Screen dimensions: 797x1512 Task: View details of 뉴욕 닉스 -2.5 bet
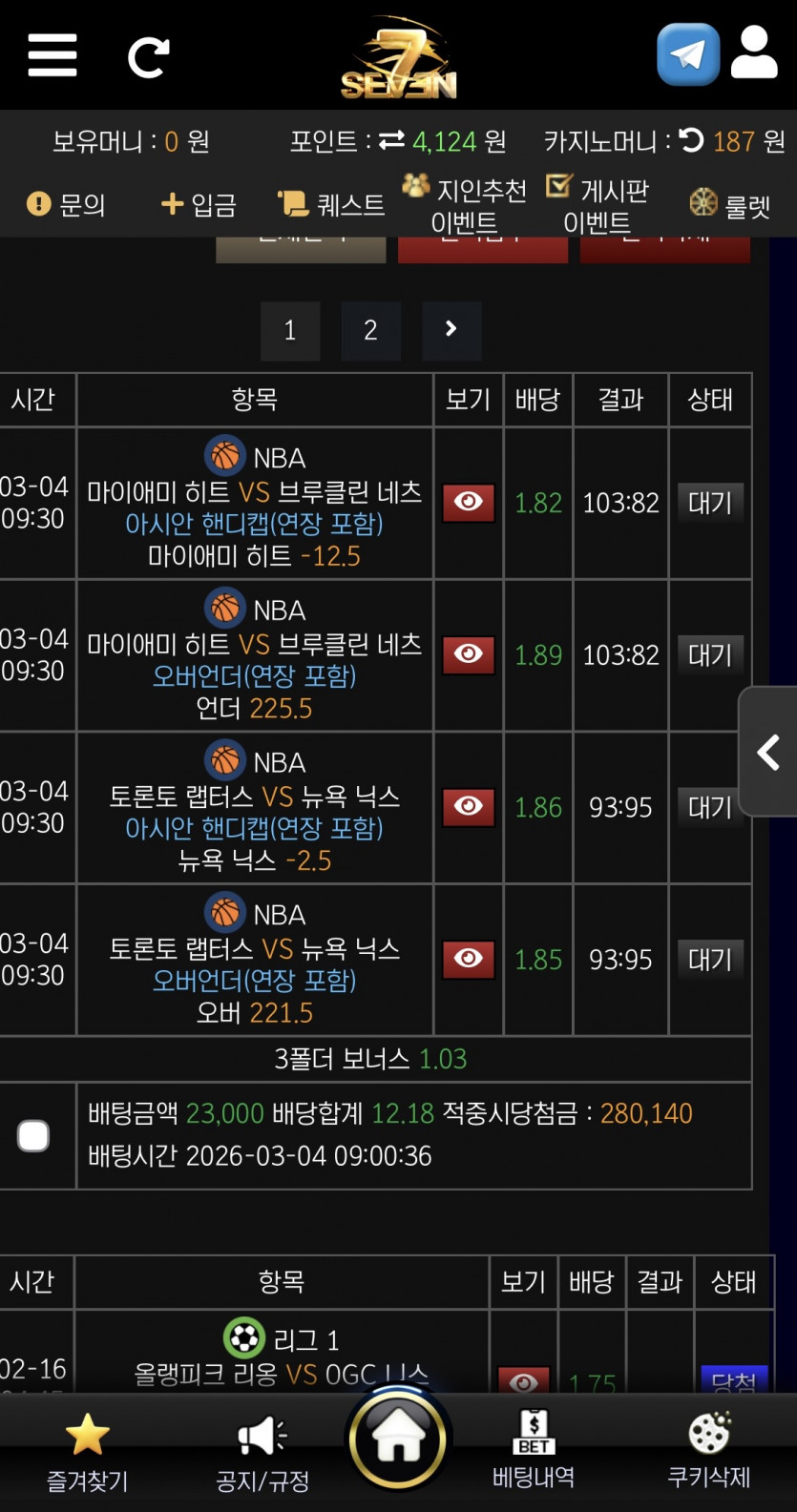tap(468, 807)
